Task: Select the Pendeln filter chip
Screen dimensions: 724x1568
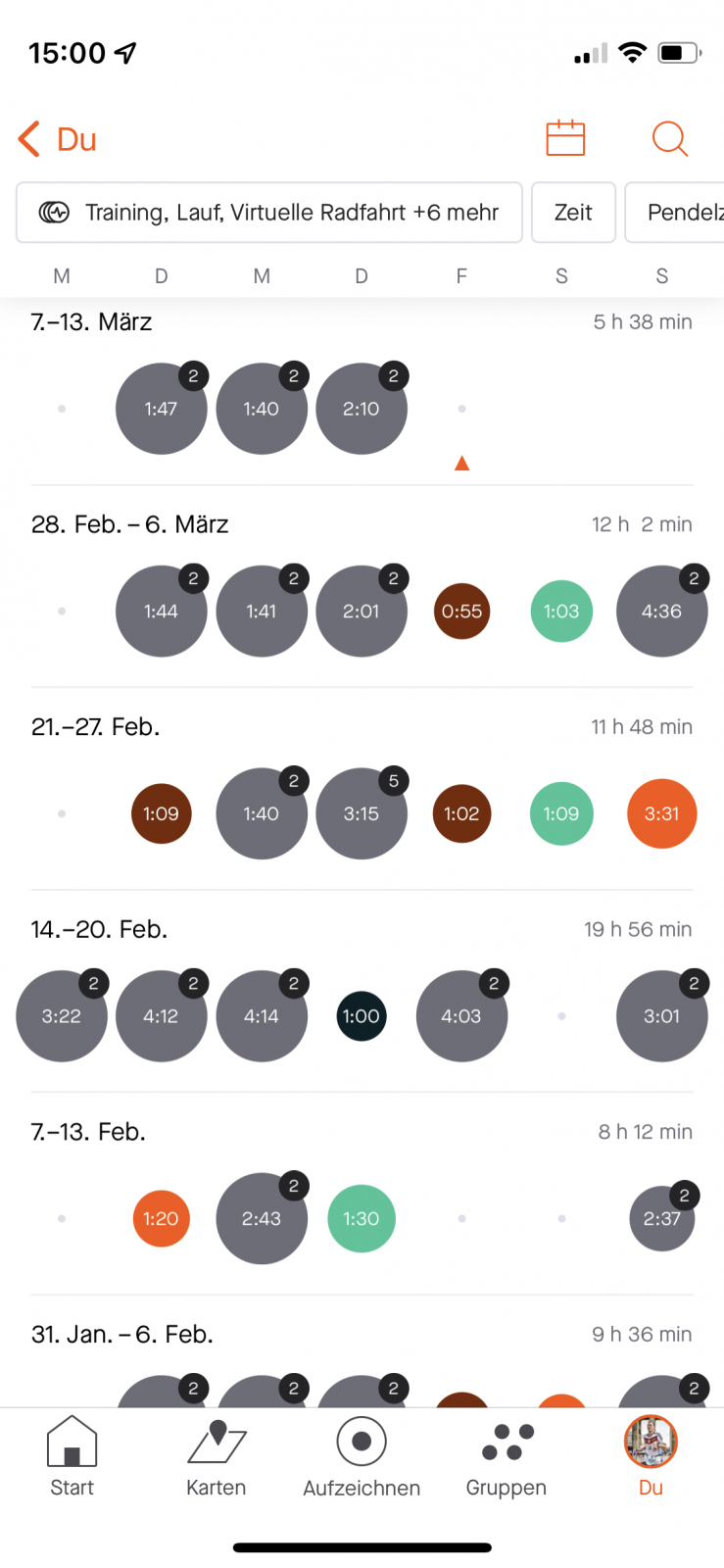Action: (x=675, y=213)
